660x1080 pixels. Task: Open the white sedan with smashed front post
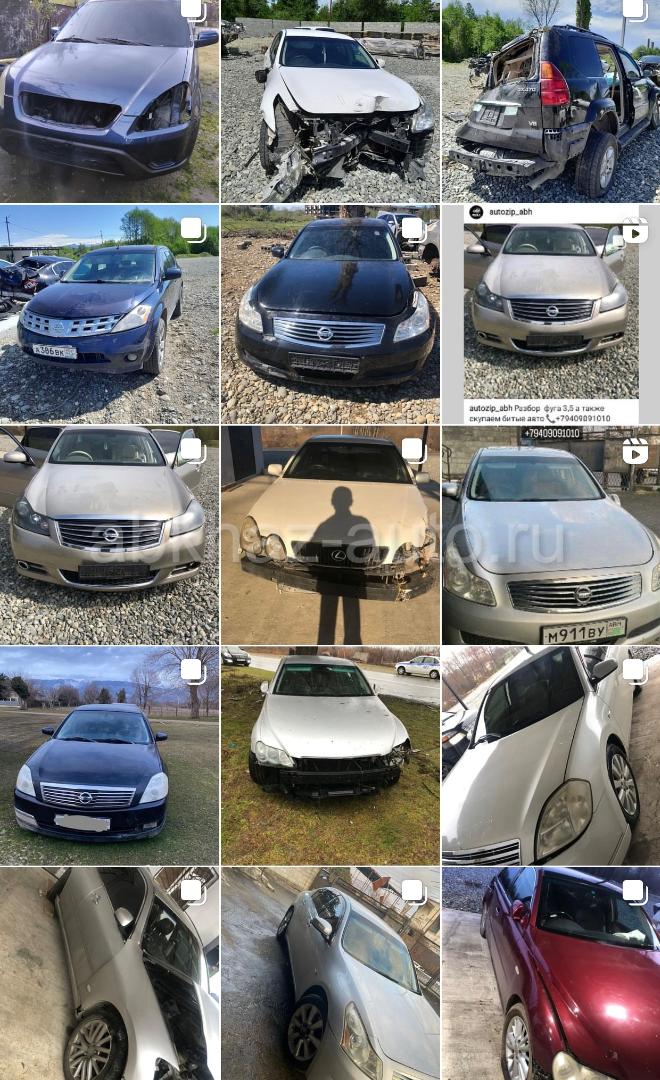tap(330, 101)
